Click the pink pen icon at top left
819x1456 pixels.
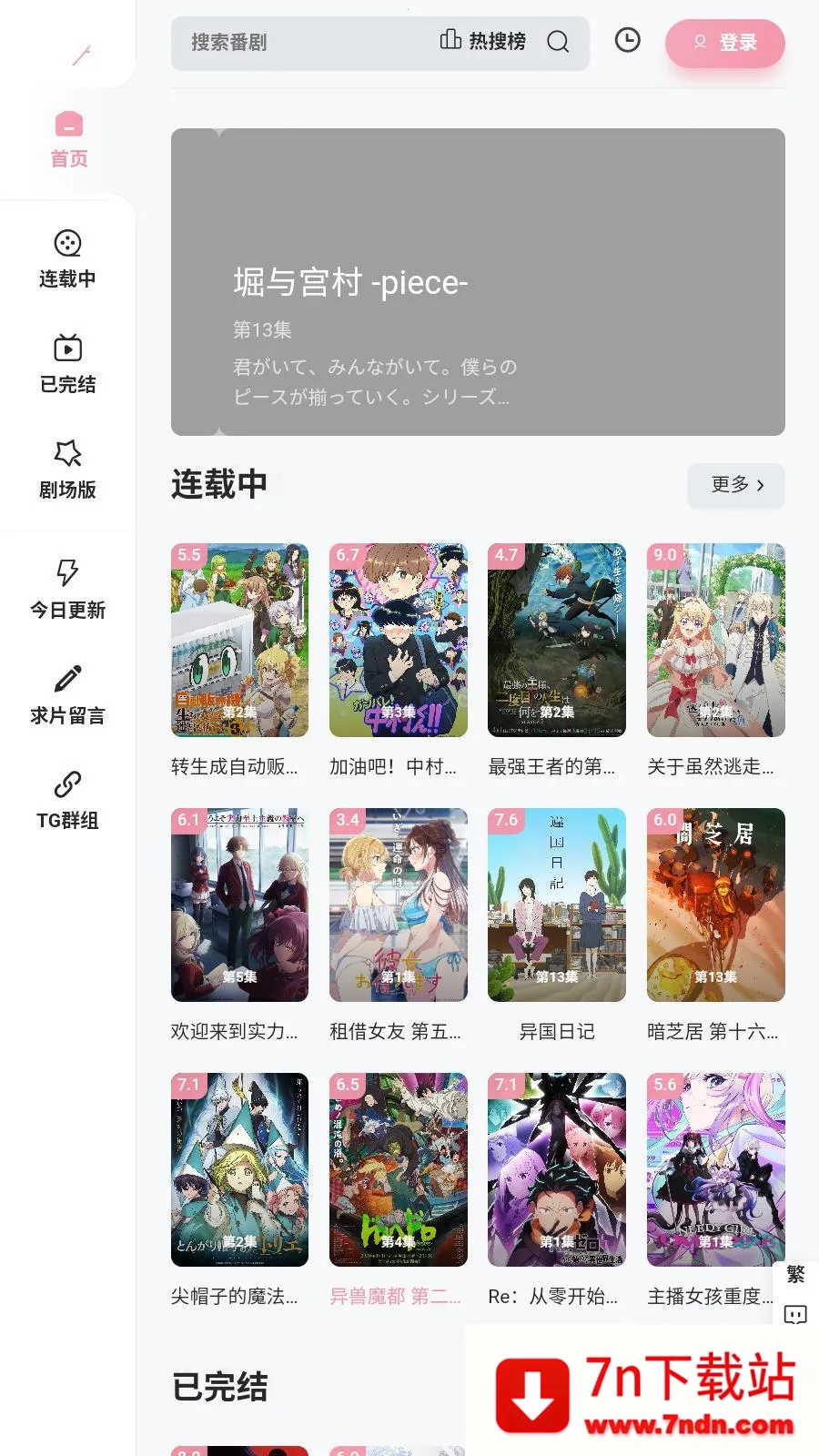coord(80,53)
